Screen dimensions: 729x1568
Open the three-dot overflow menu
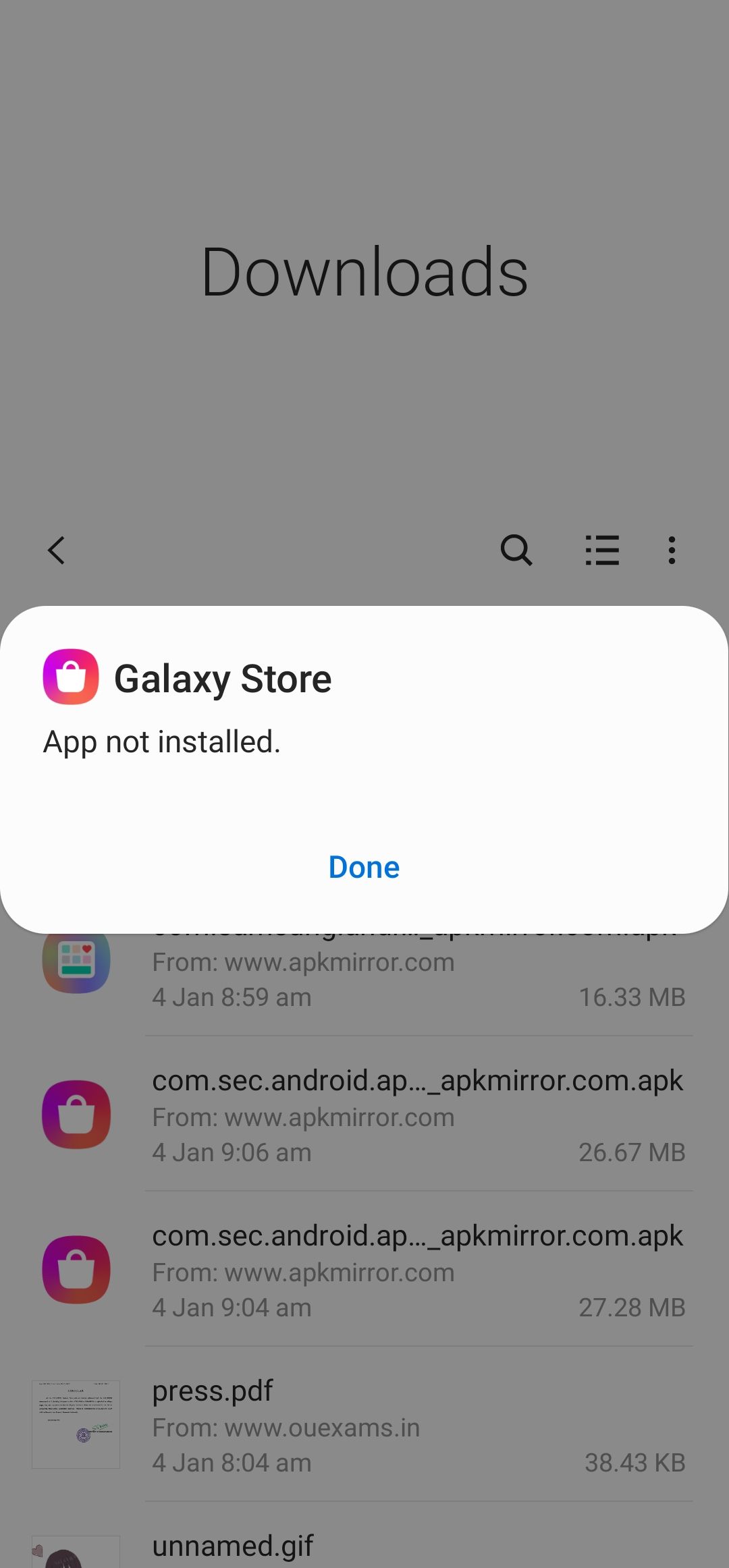(671, 551)
